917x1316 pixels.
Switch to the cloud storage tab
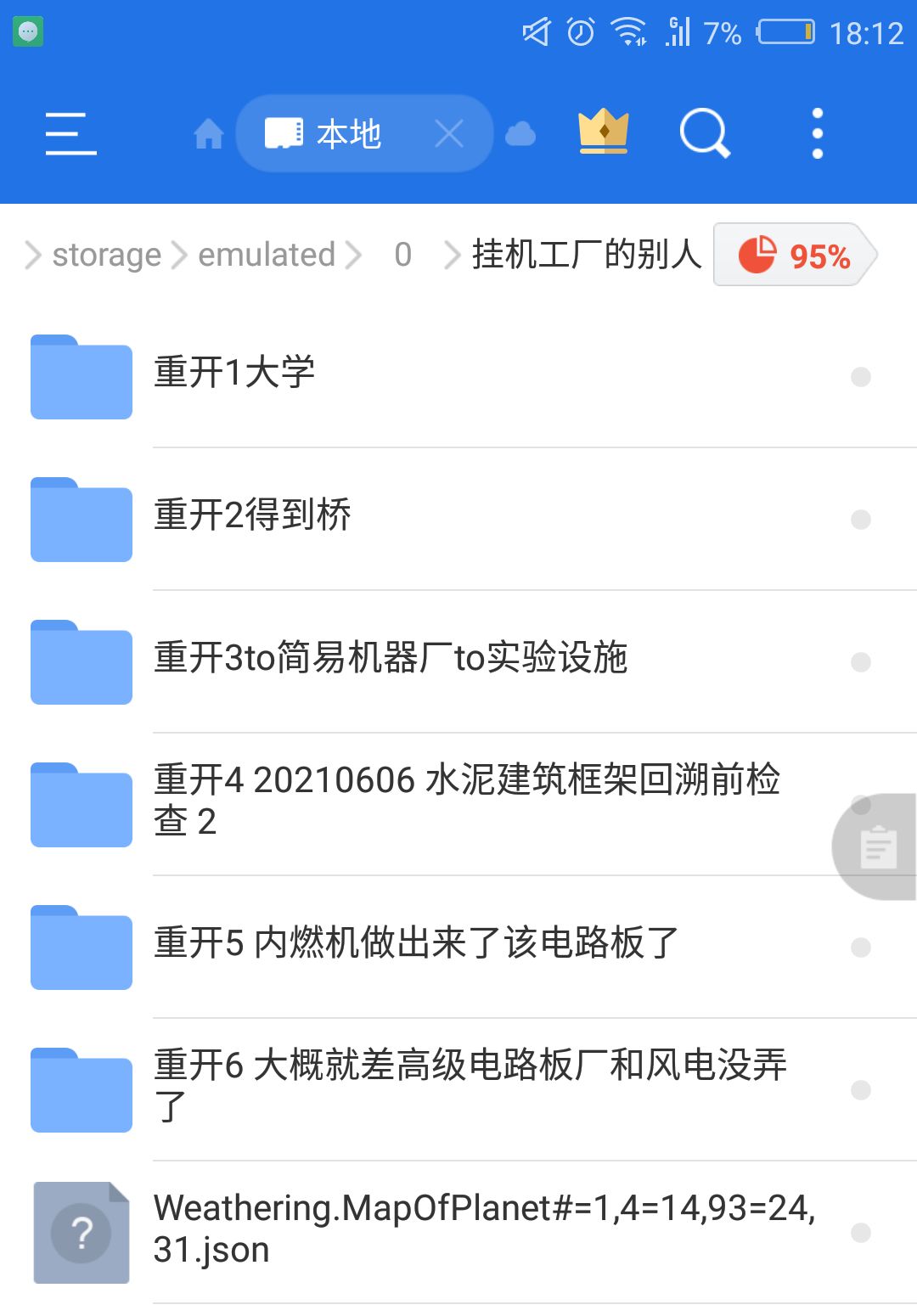tap(520, 134)
